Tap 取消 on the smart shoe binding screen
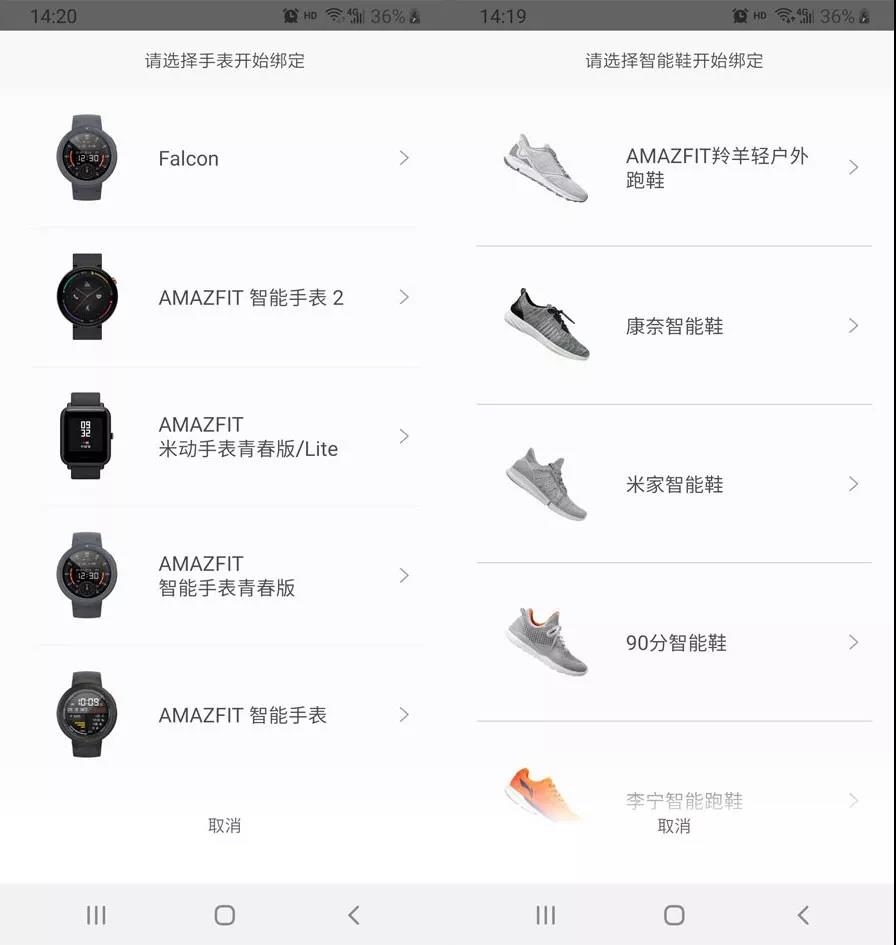The height and width of the screenshot is (945, 896). click(674, 827)
